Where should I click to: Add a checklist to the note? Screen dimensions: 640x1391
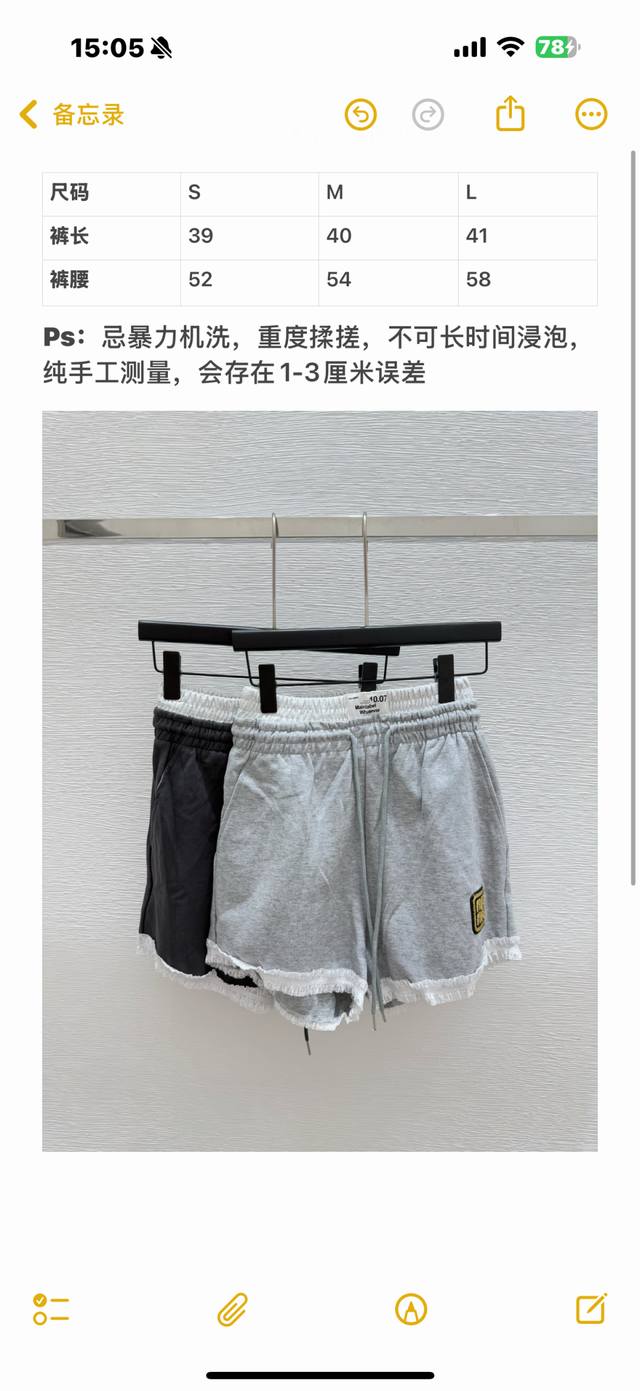pyautogui.click(x=50, y=1309)
